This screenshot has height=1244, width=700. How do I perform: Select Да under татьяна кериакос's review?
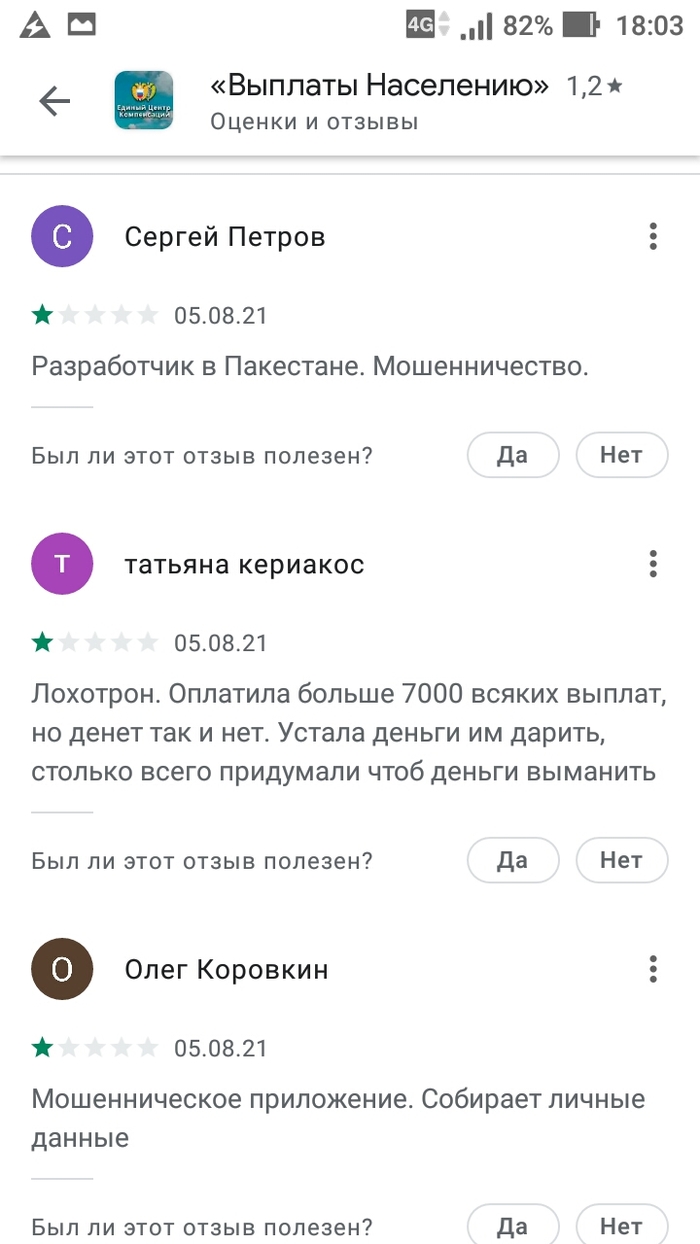point(512,860)
